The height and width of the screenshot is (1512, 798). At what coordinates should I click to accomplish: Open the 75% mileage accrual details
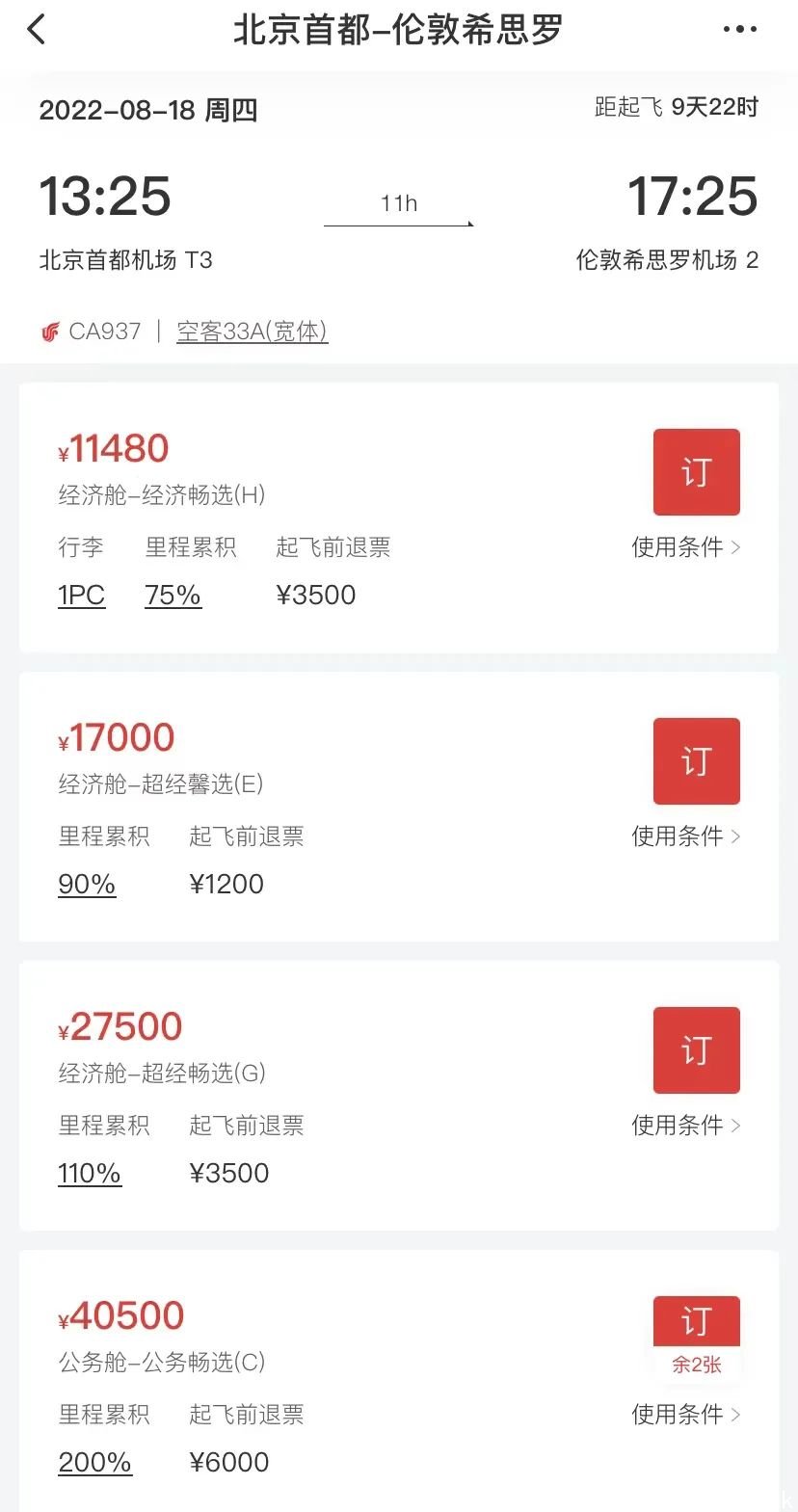[173, 596]
